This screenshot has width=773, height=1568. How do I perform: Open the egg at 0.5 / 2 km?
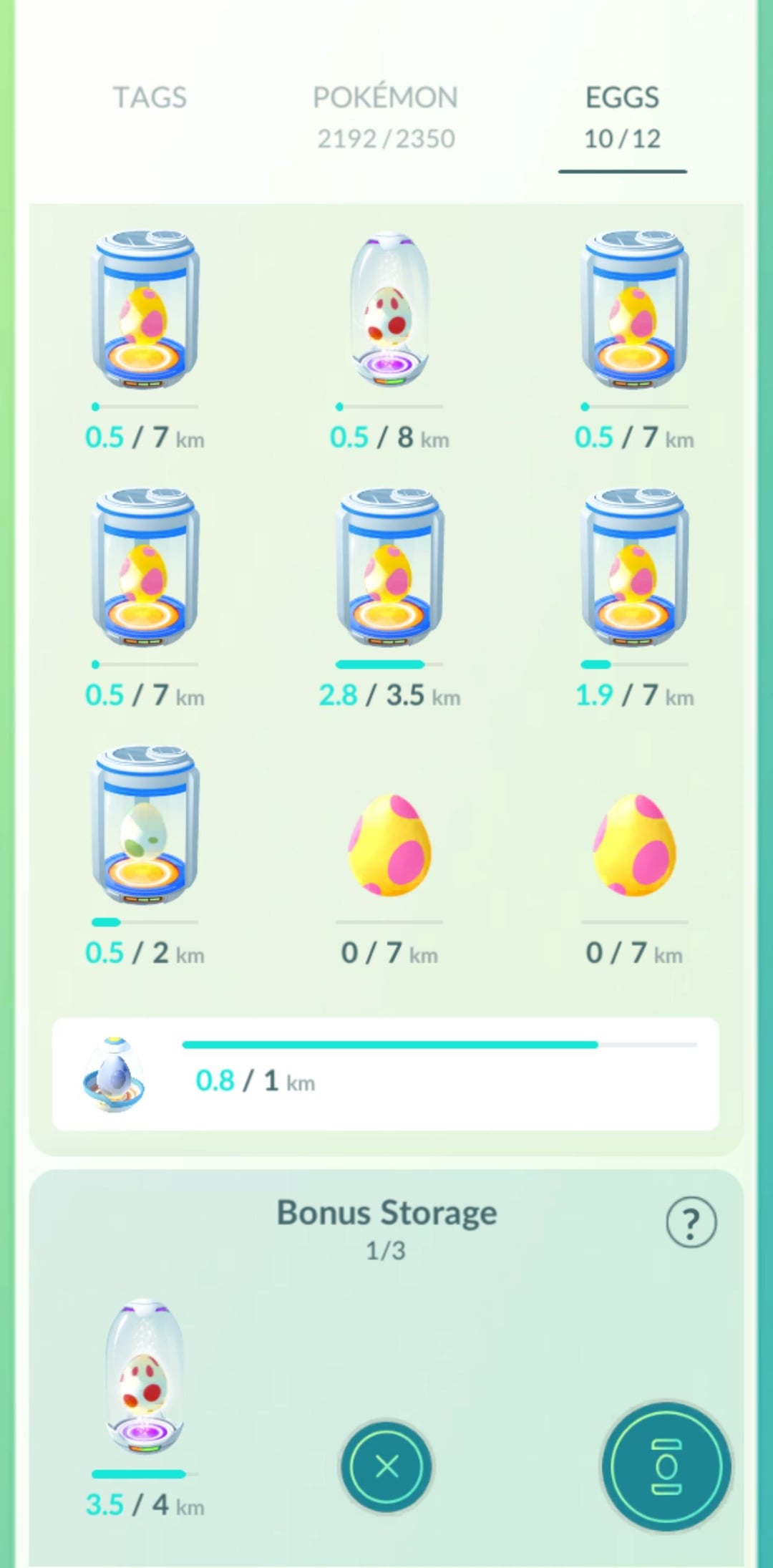click(x=145, y=827)
